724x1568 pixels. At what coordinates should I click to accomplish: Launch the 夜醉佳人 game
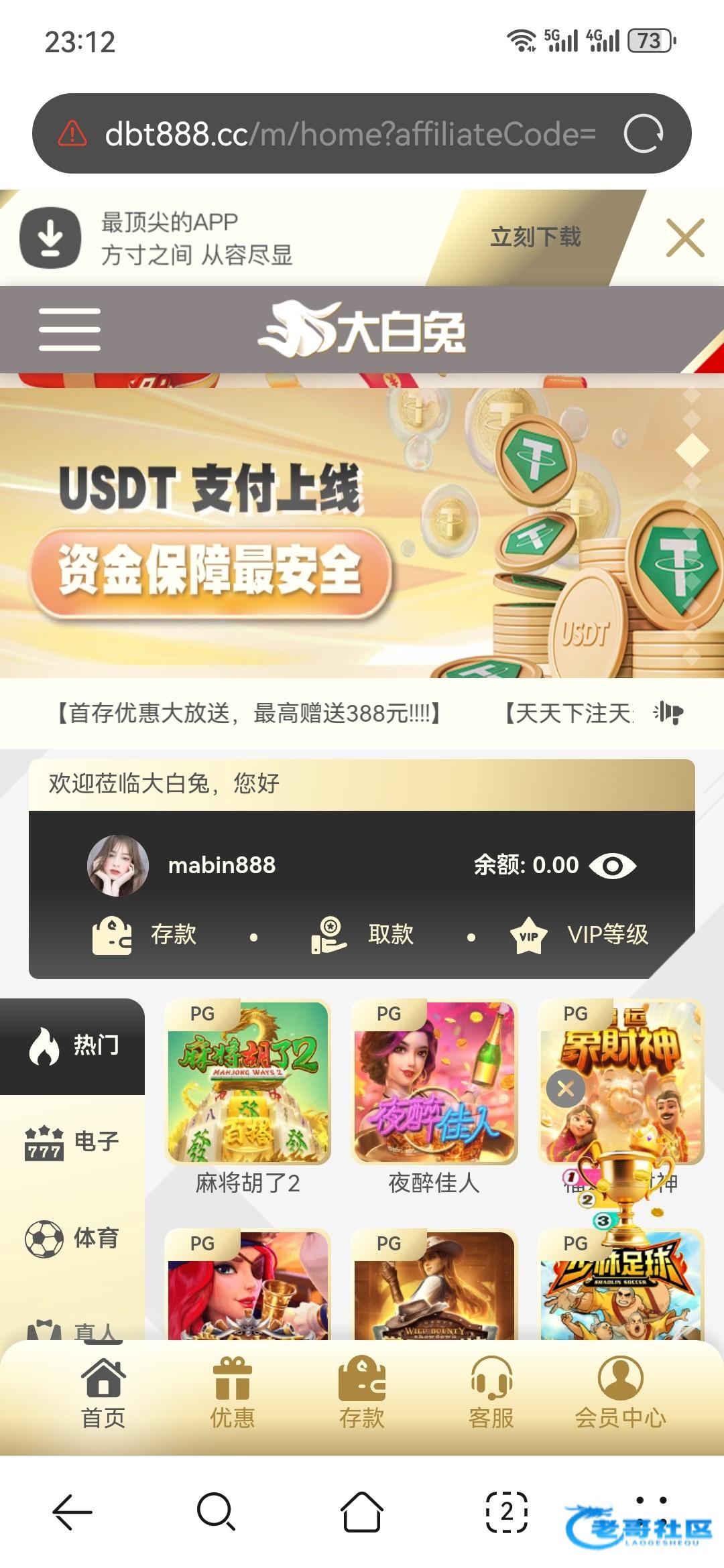point(434,1083)
